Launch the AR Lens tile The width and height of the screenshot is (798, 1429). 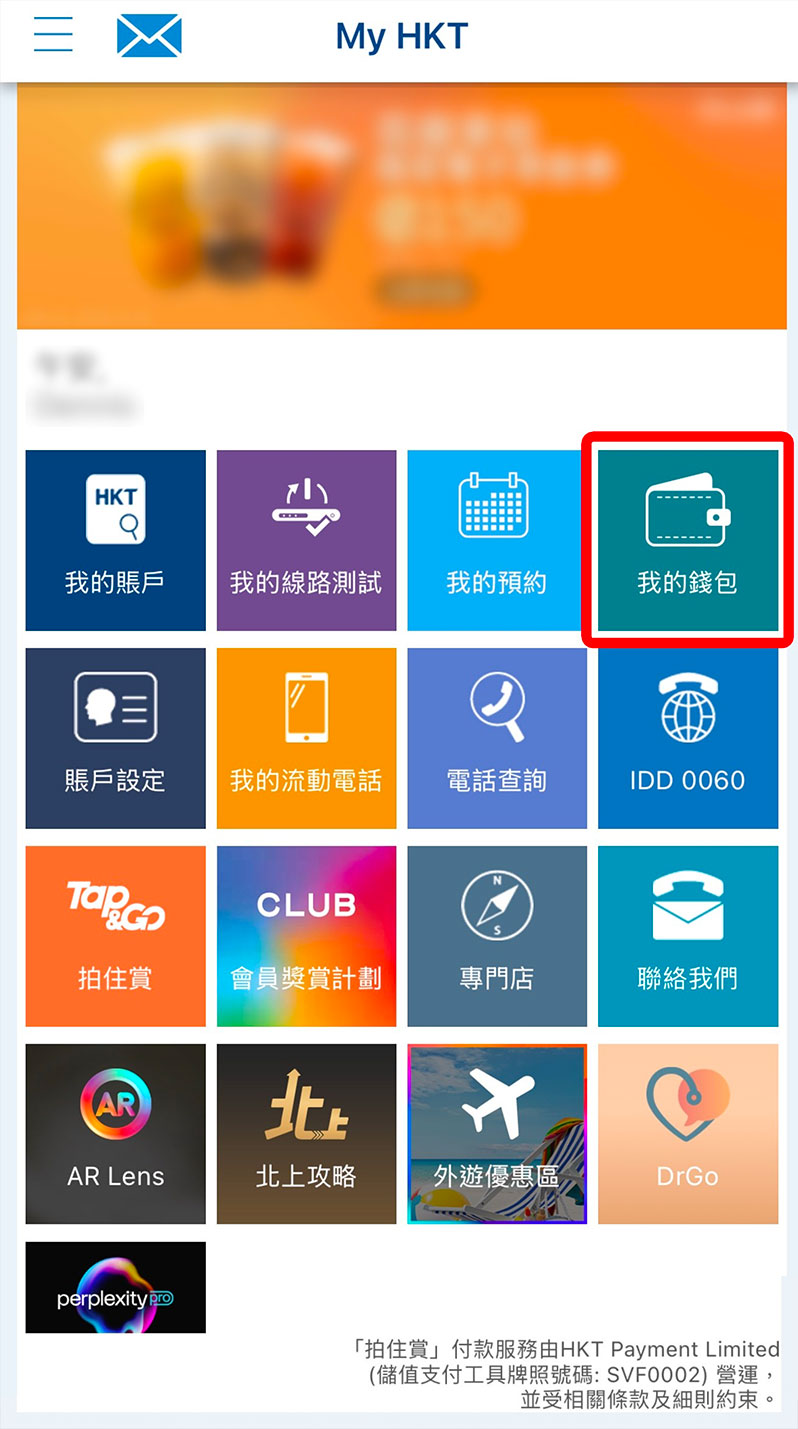click(115, 1134)
